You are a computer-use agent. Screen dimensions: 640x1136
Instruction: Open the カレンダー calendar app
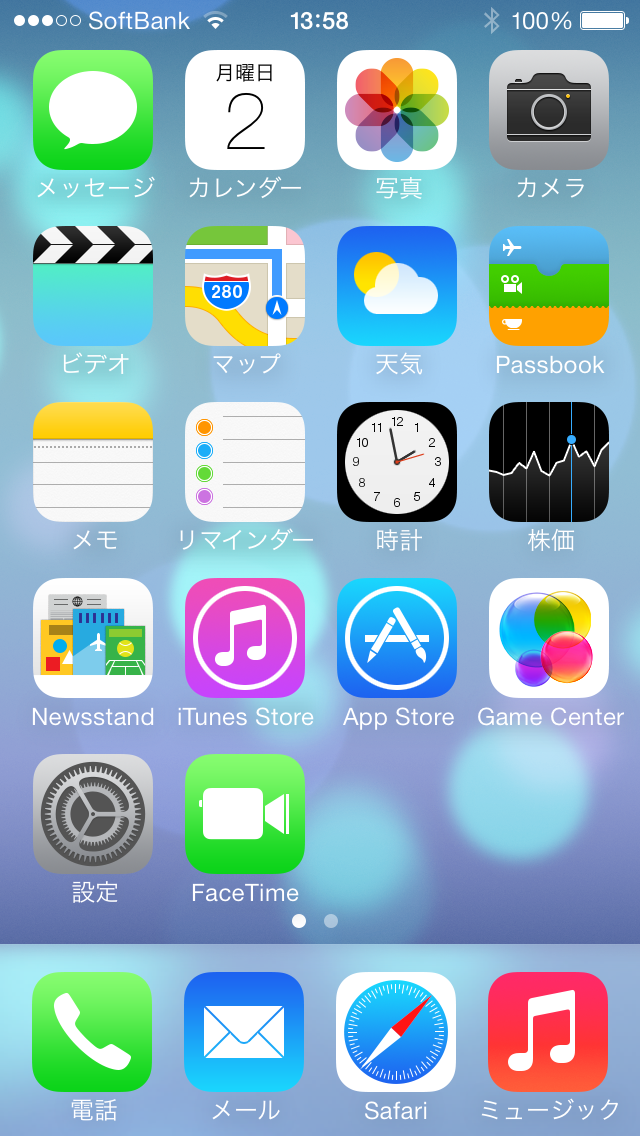pos(245,110)
